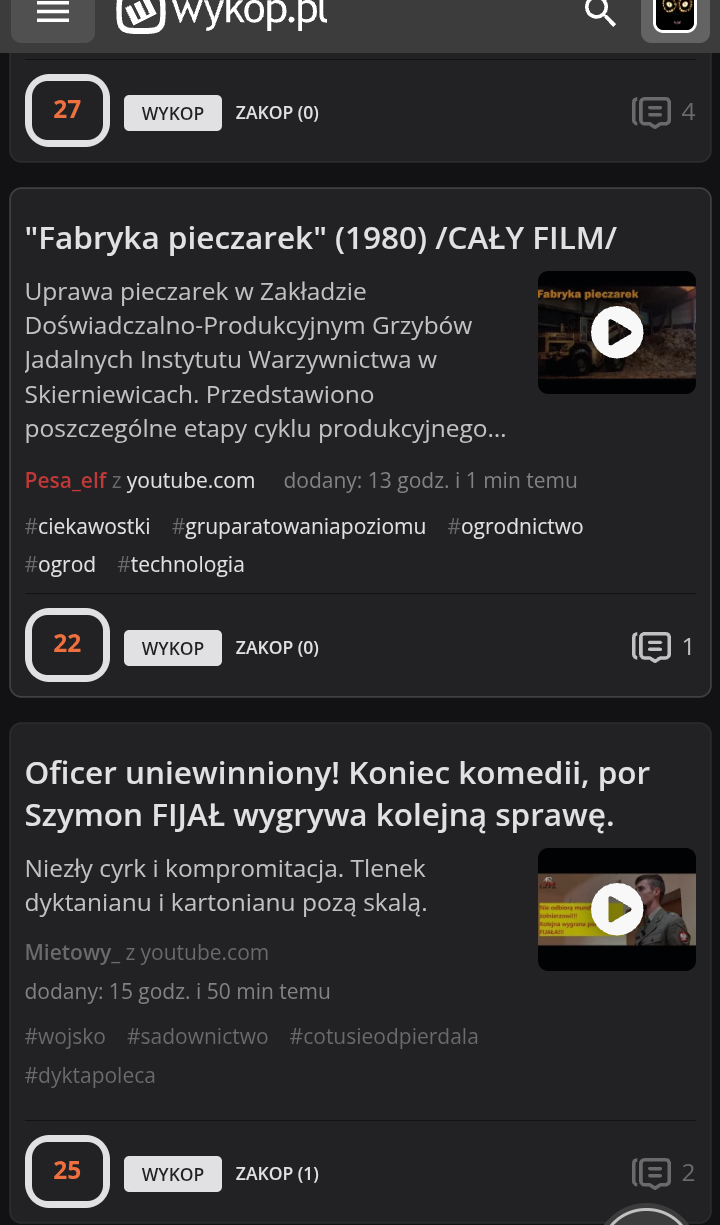Open the #gruparatowaniapoziomu tag
The image size is (720, 1225).
(x=299, y=526)
